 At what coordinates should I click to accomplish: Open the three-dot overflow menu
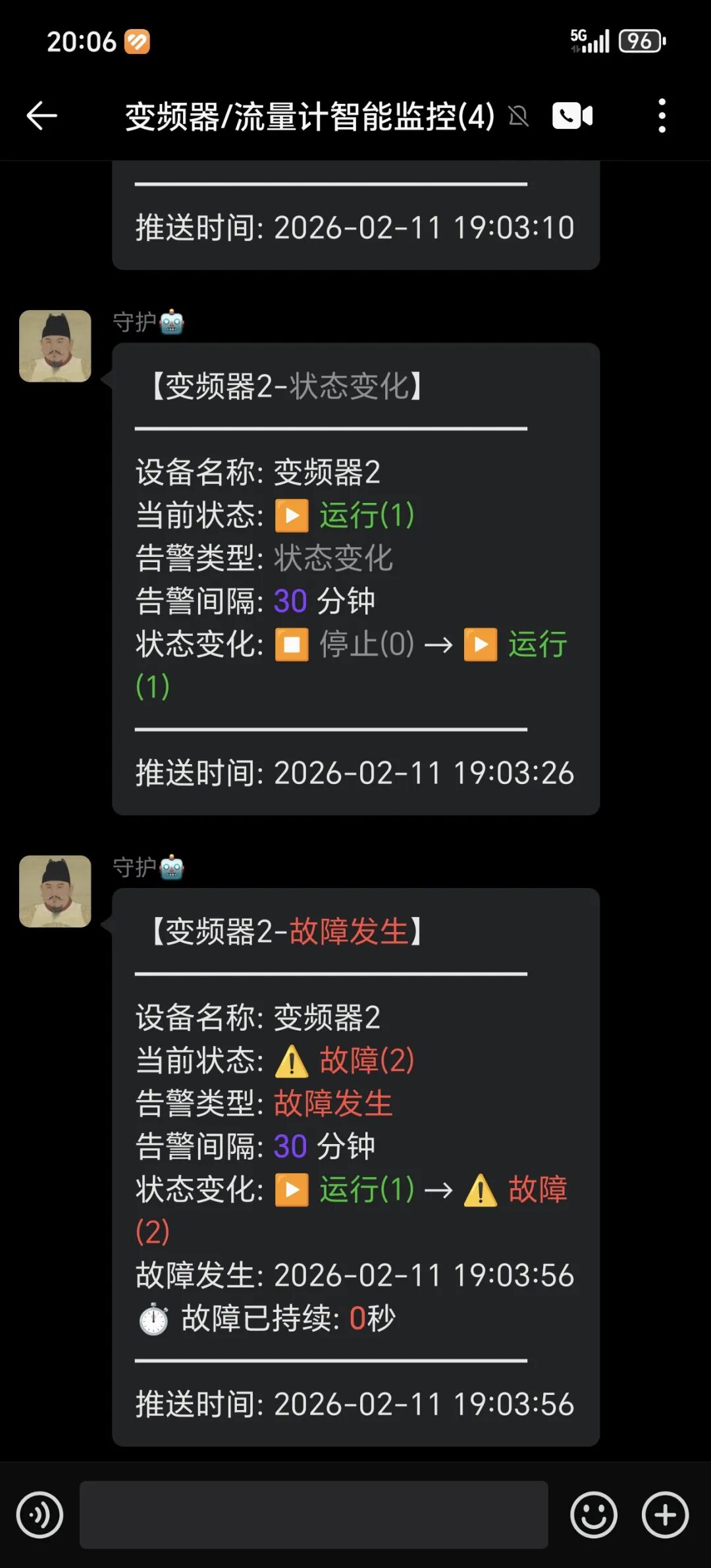pos(662,116)
